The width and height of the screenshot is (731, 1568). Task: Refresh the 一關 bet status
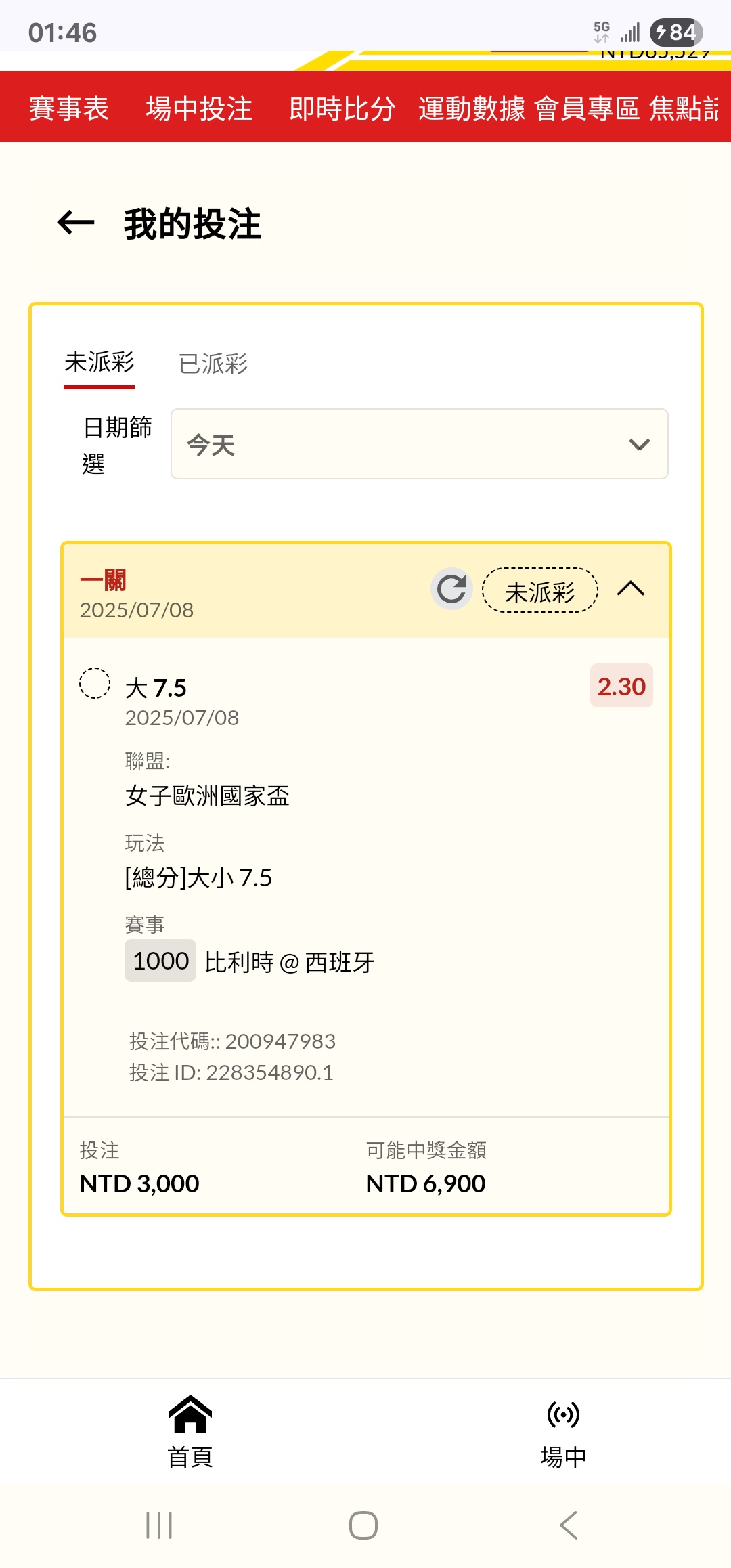451,589
